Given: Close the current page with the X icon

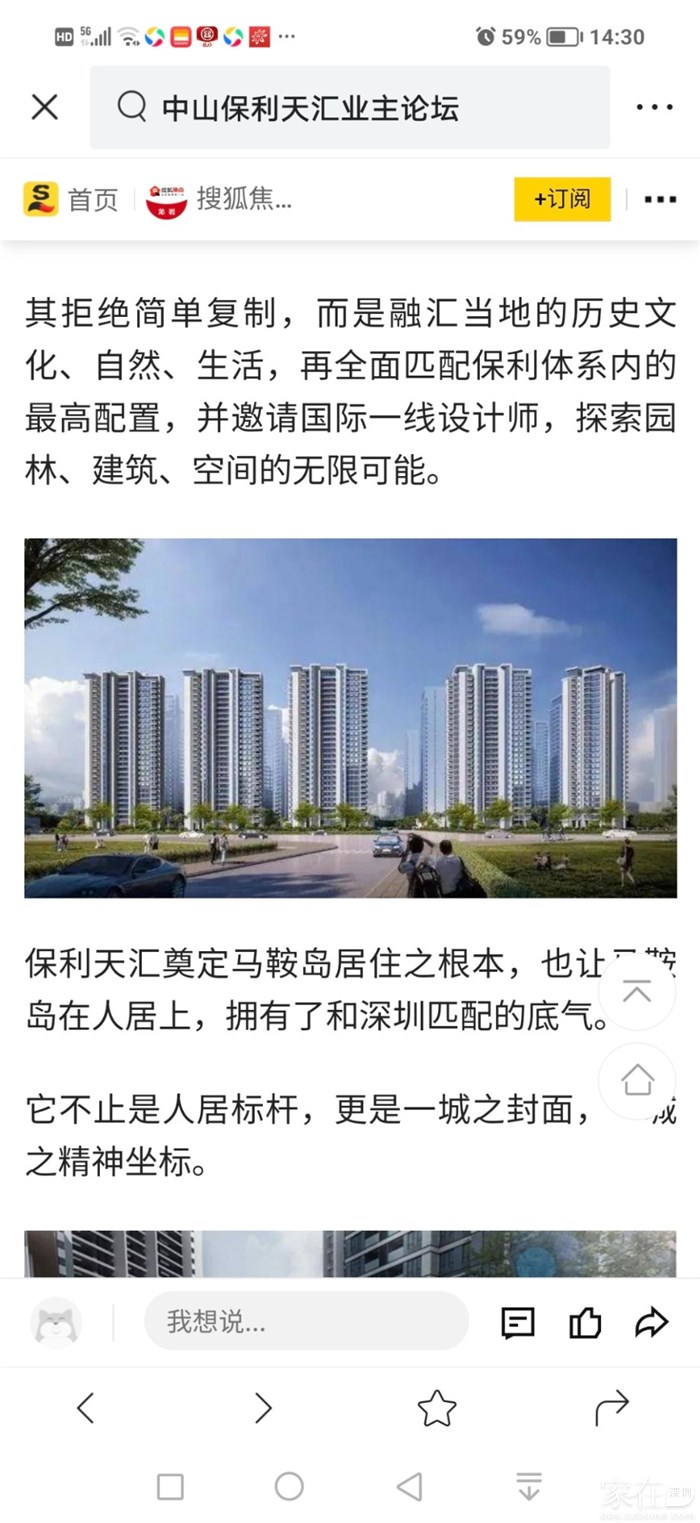Looking at the screenshot, I should click(45, 107).
